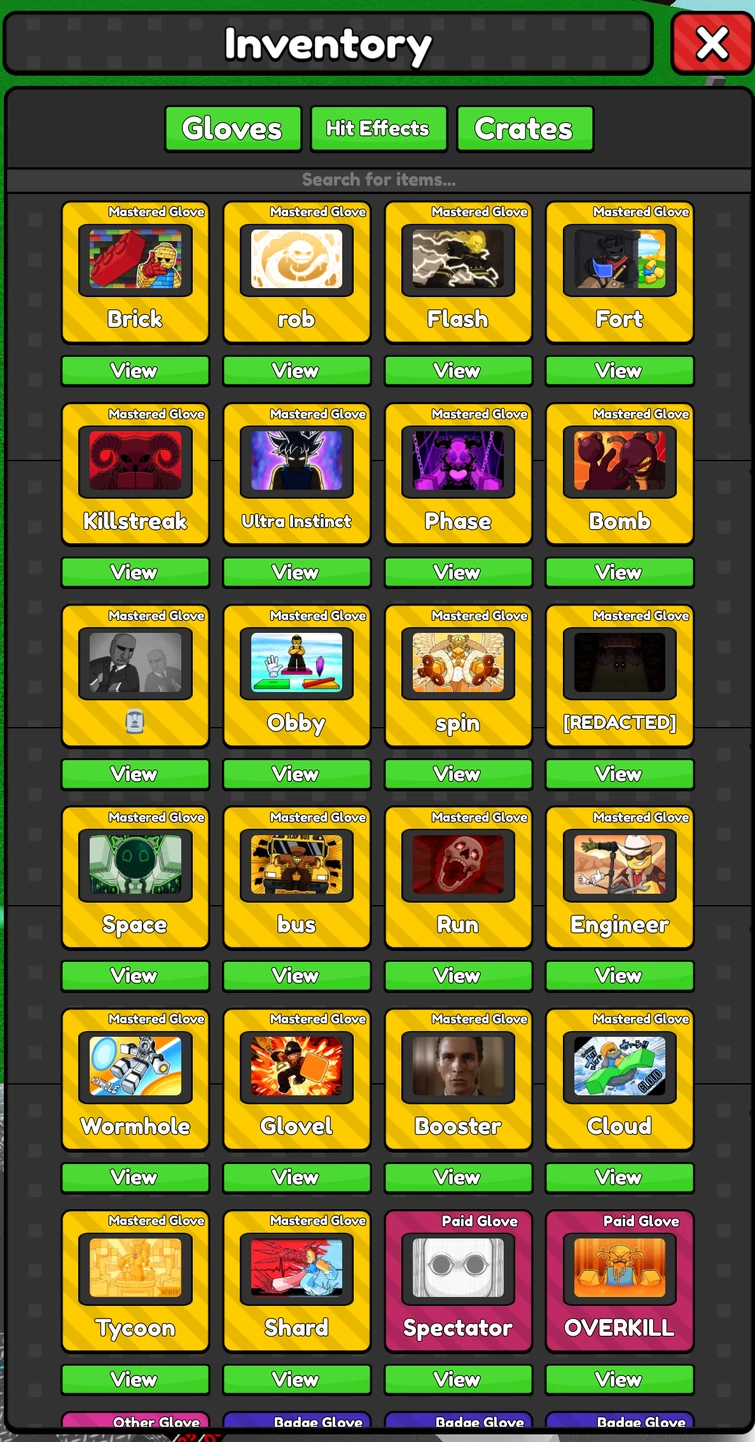Switch to the Gloves tab
Screen dimensions: 755x1442
(233, 128)
